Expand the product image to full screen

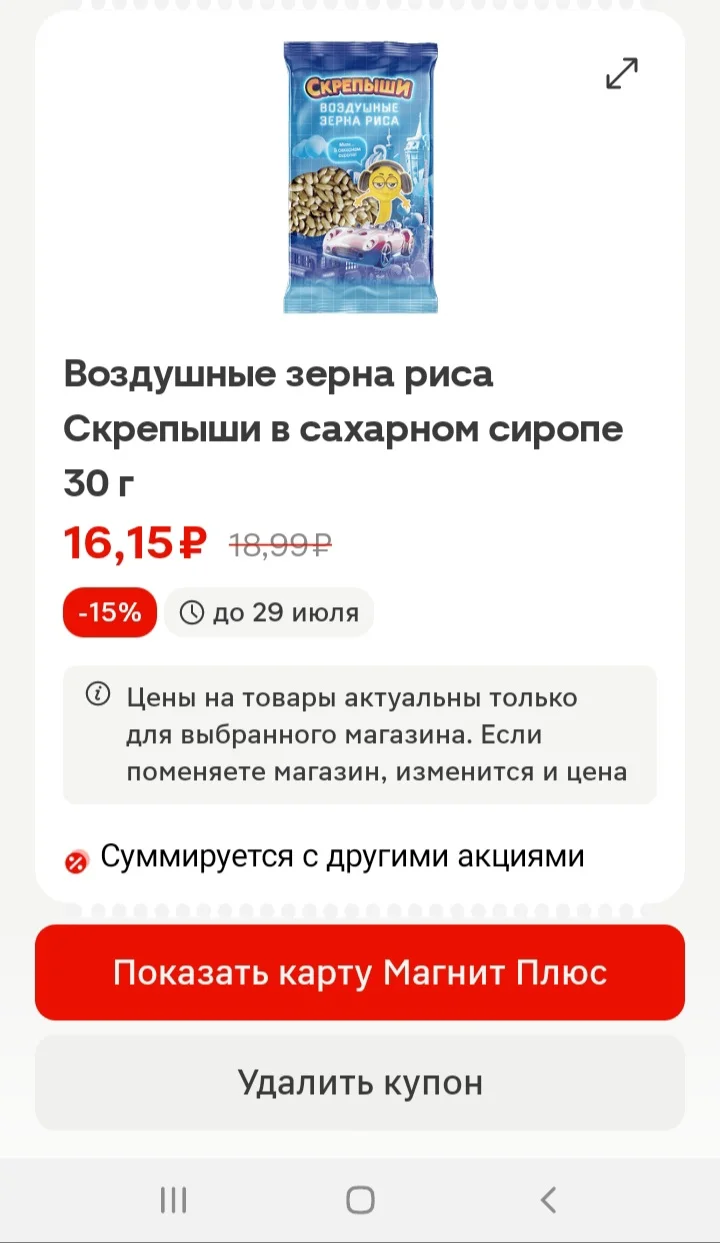click(622, 74)
